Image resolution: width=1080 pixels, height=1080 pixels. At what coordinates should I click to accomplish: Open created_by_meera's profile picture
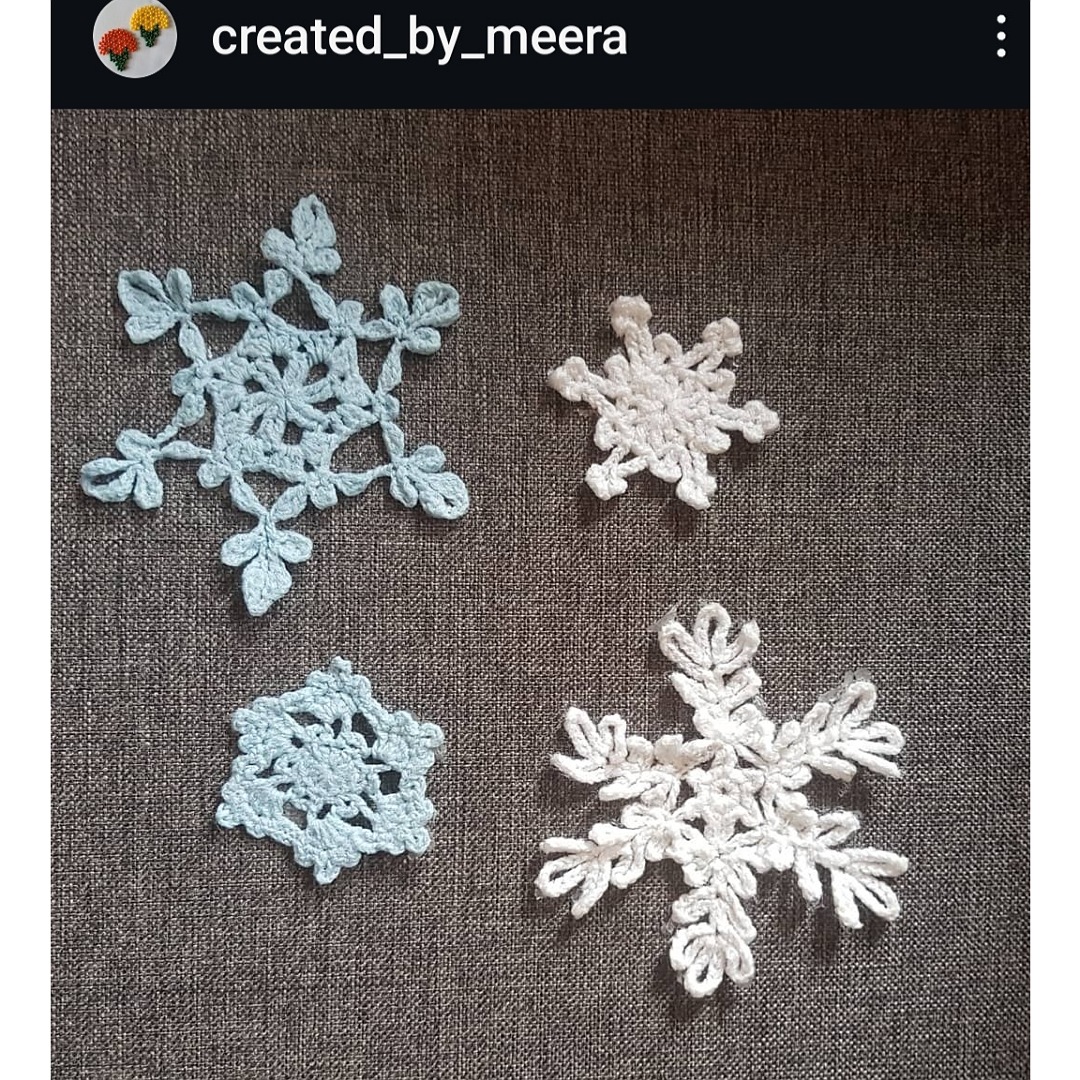pos(135,38)
